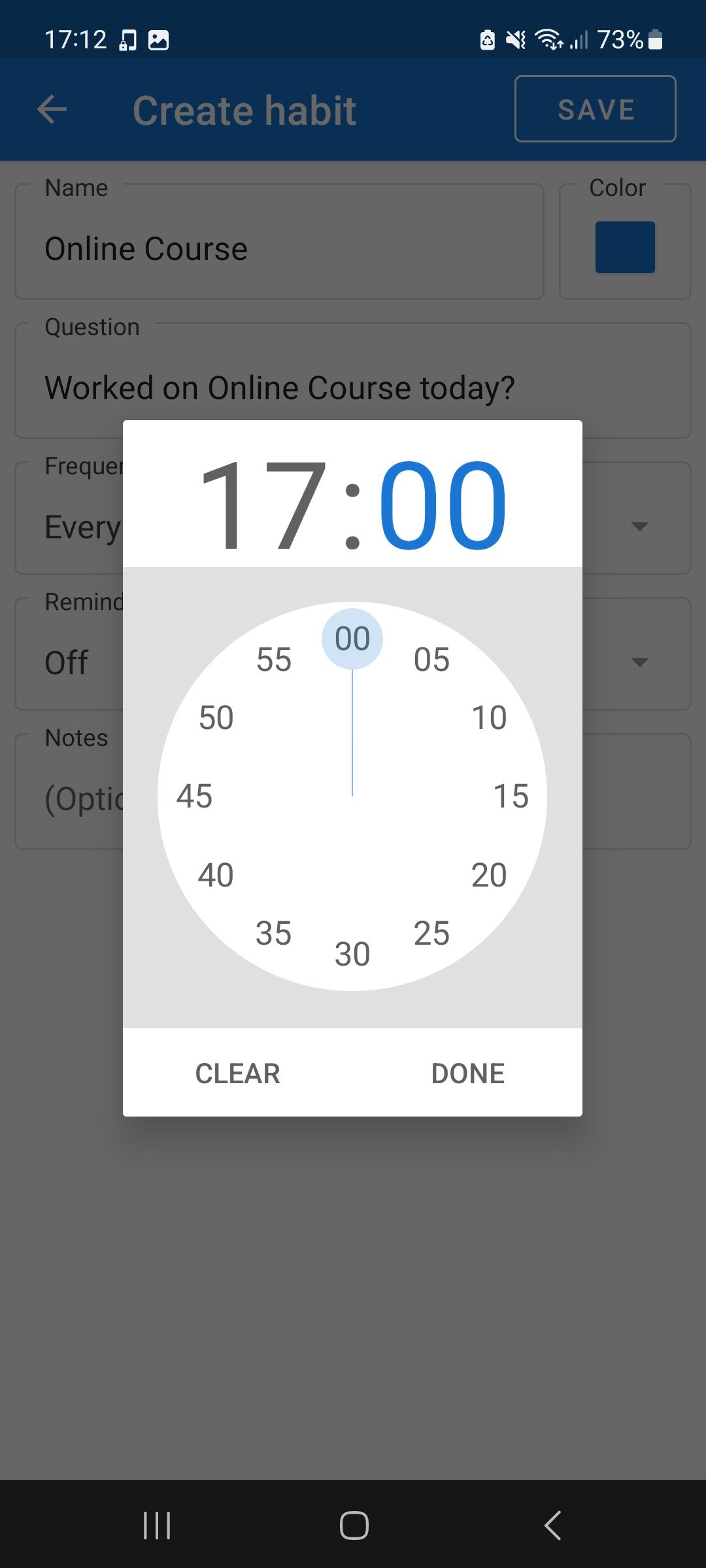
Task: Tap DONE to confirm the reminder time
Action: pyautogui.click(x=467, y=1072)
